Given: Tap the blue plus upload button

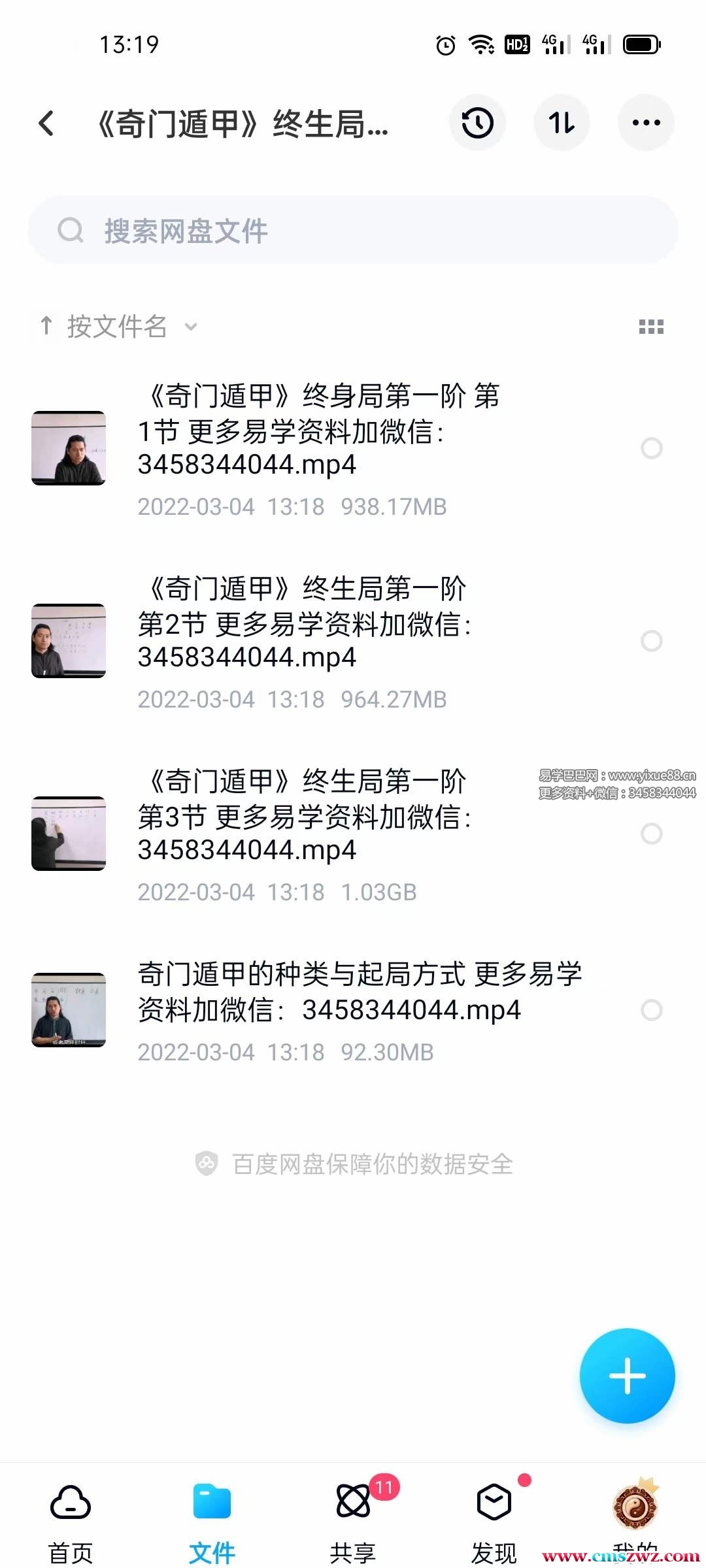Looking at the screenshot, I should (x=627, y=1375).
